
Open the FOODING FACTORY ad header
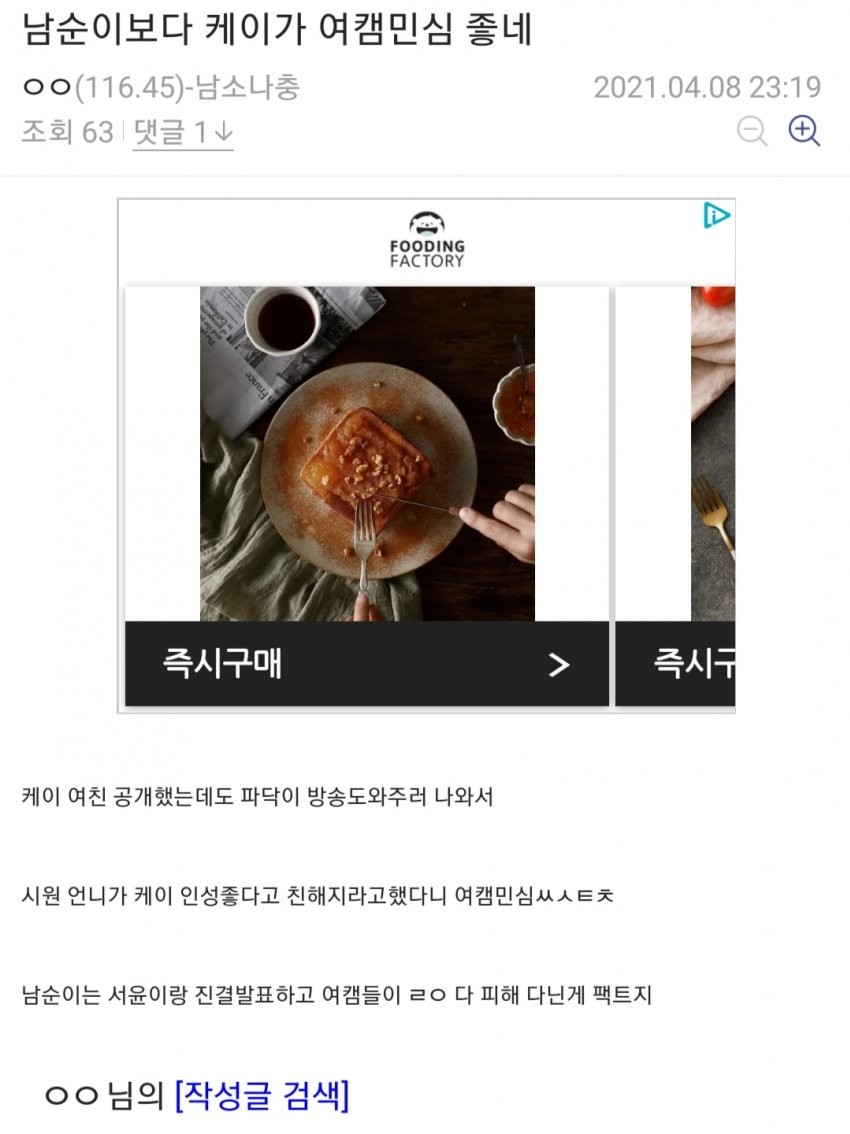click(427, 240)
